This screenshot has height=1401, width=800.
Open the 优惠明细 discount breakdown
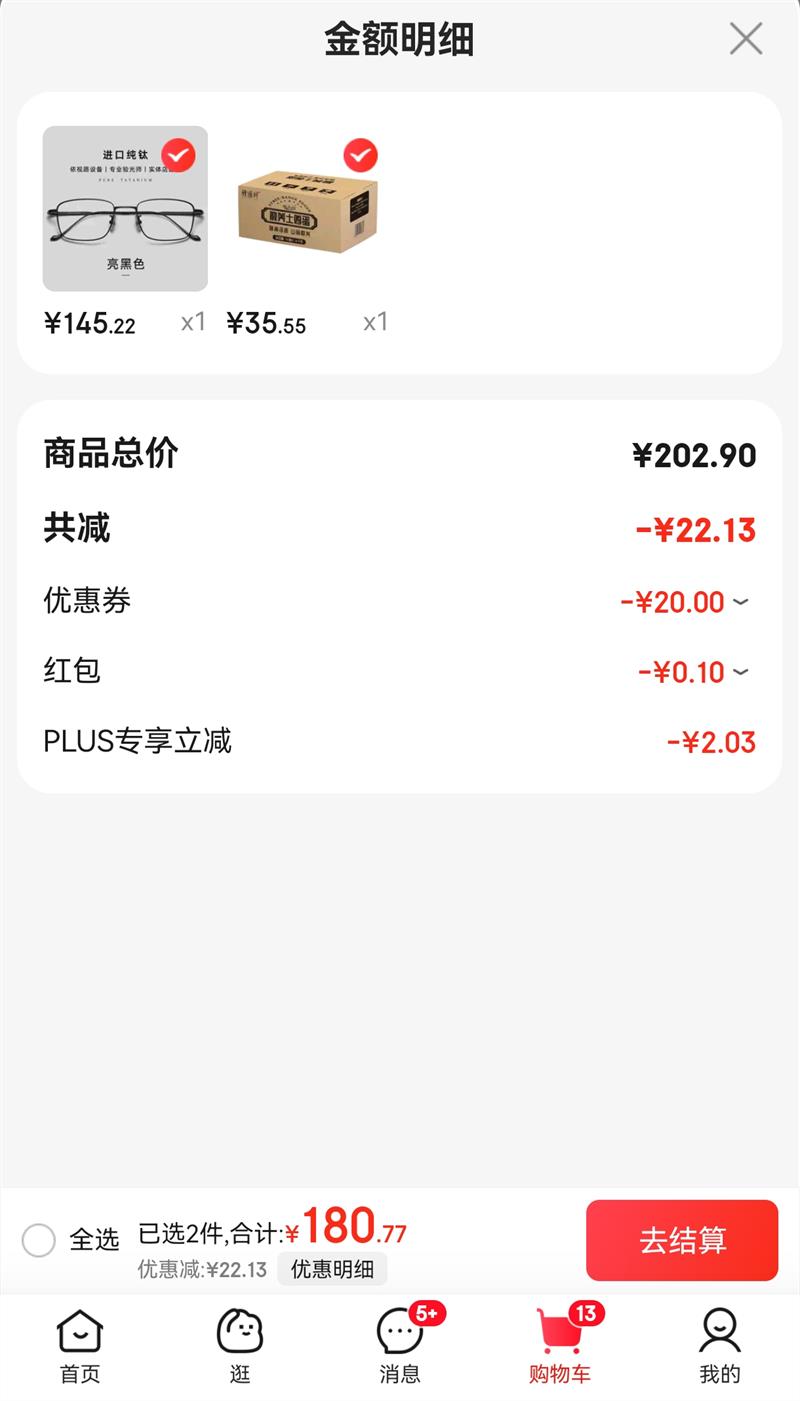332,1269
